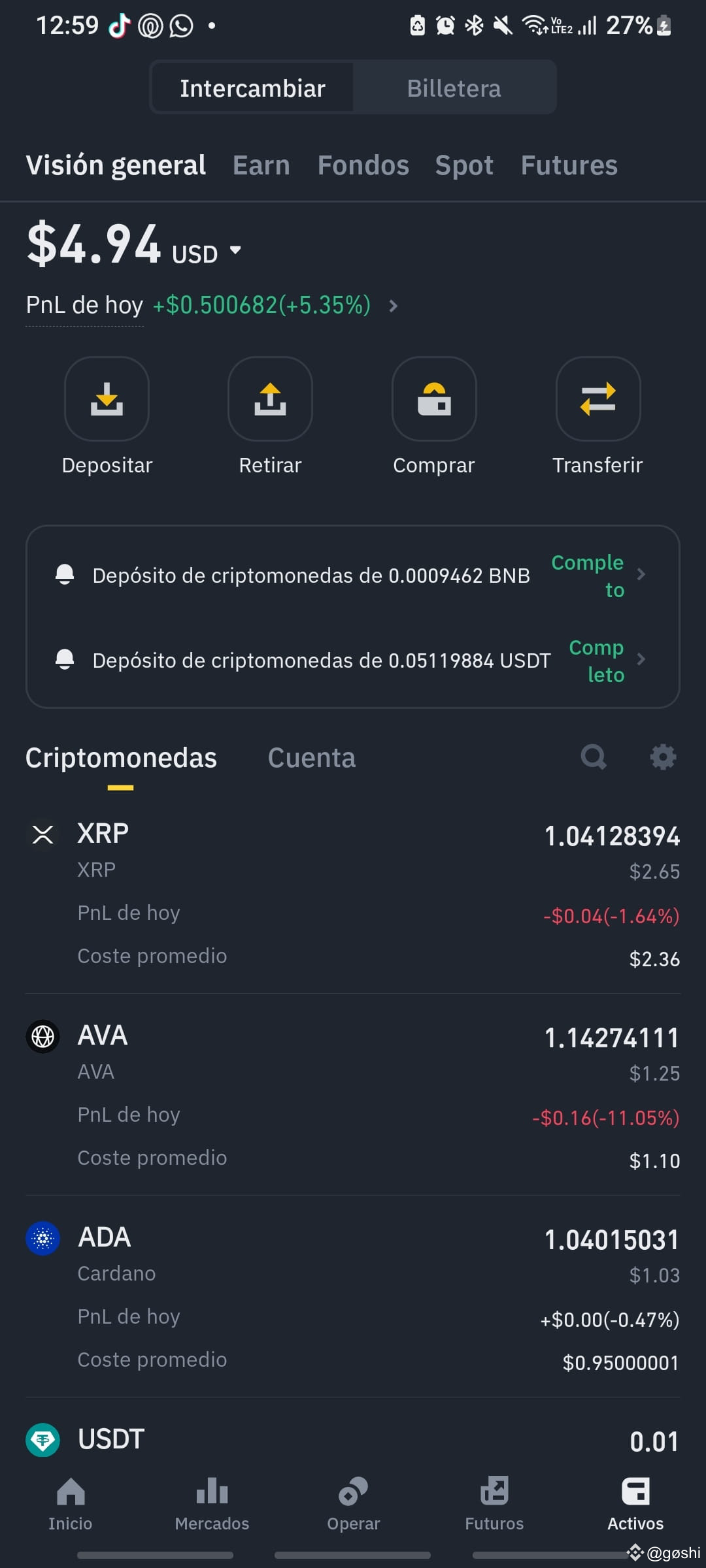Select the Spot tab
Image resolution: width=706 pixels, height=1568 pixels.
tap(464, 165)
